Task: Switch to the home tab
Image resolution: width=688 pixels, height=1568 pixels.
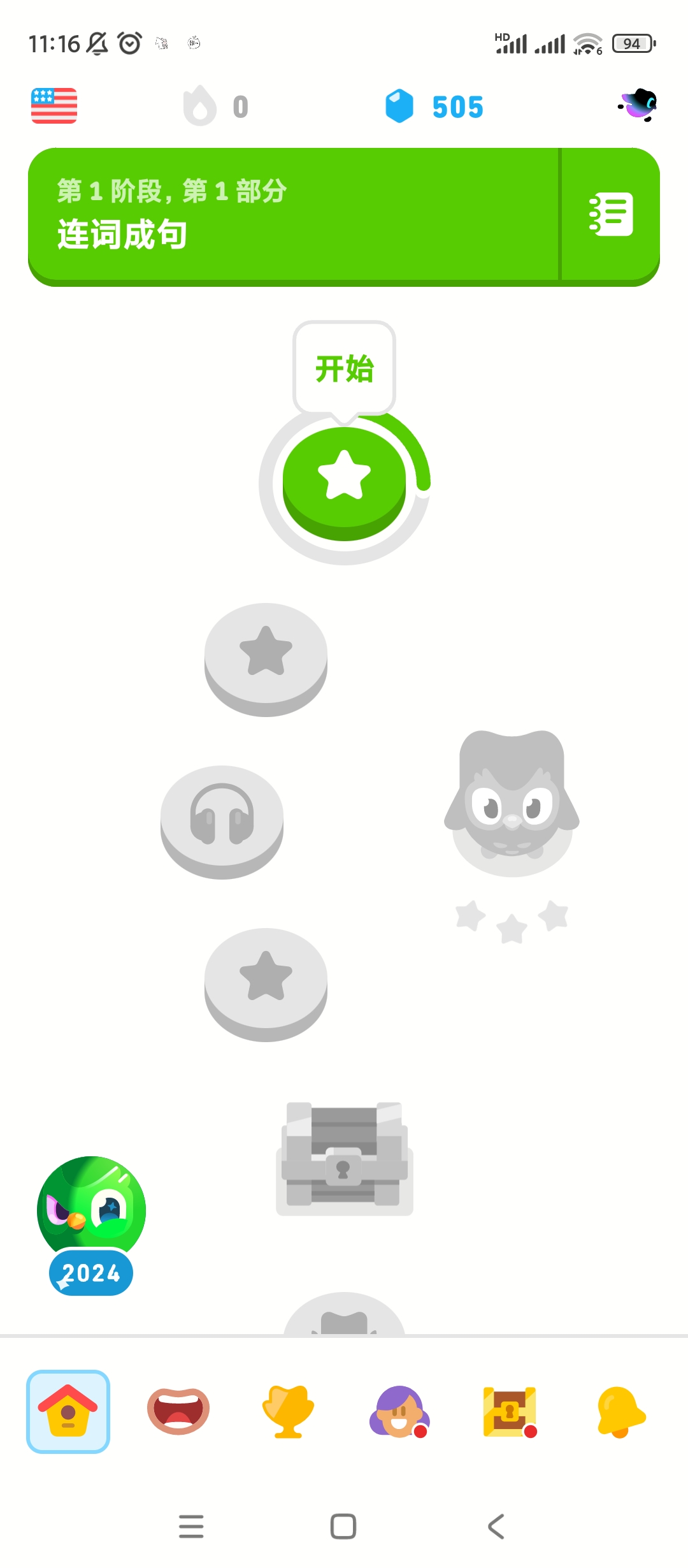Action: tap(68, 1411)
